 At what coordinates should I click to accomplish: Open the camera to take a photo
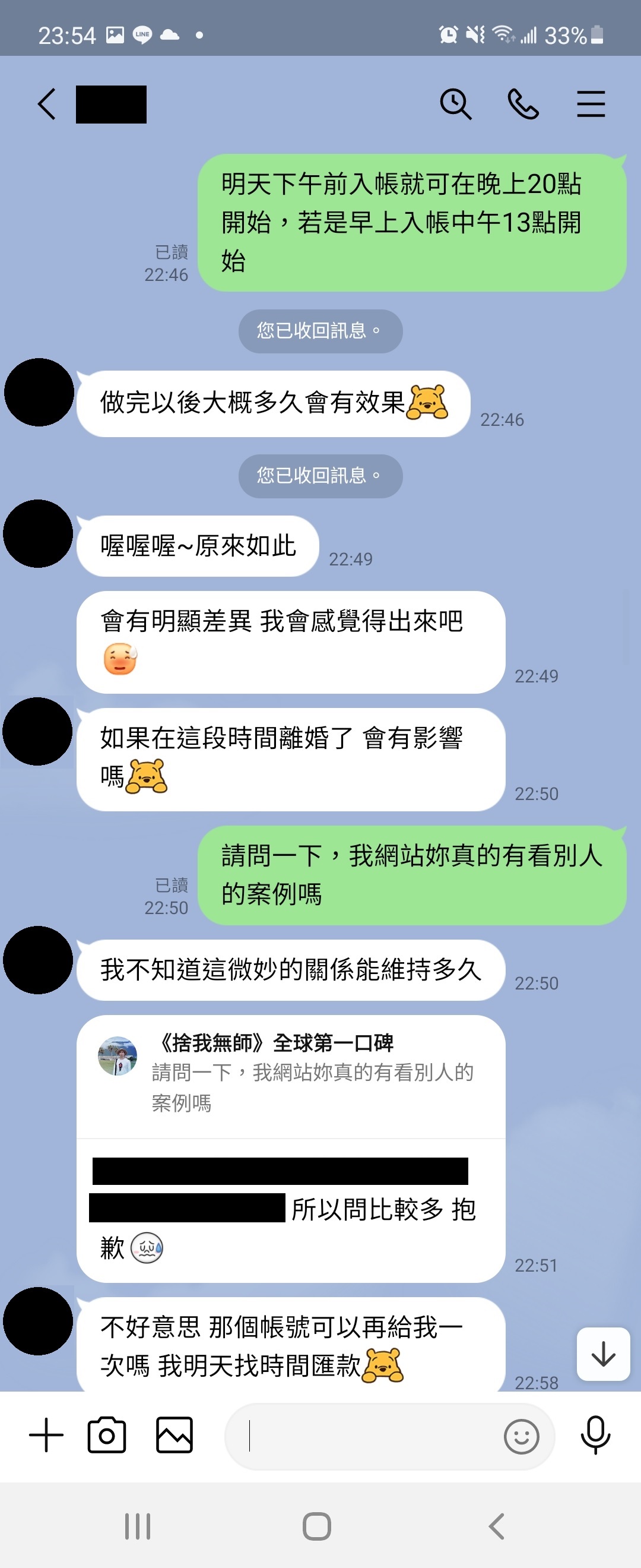[107, 1436]
